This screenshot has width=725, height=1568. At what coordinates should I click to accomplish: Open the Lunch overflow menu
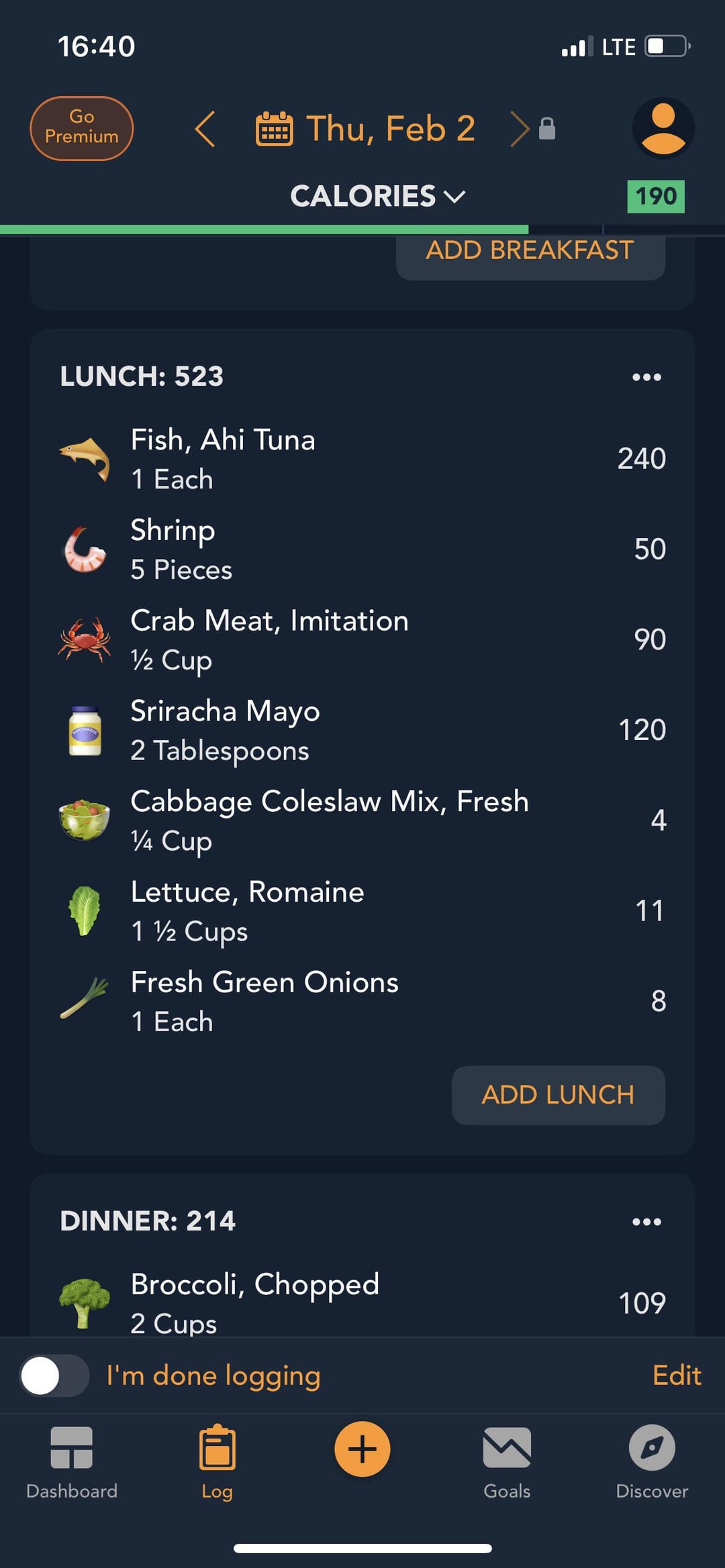[x=646, y=377]
